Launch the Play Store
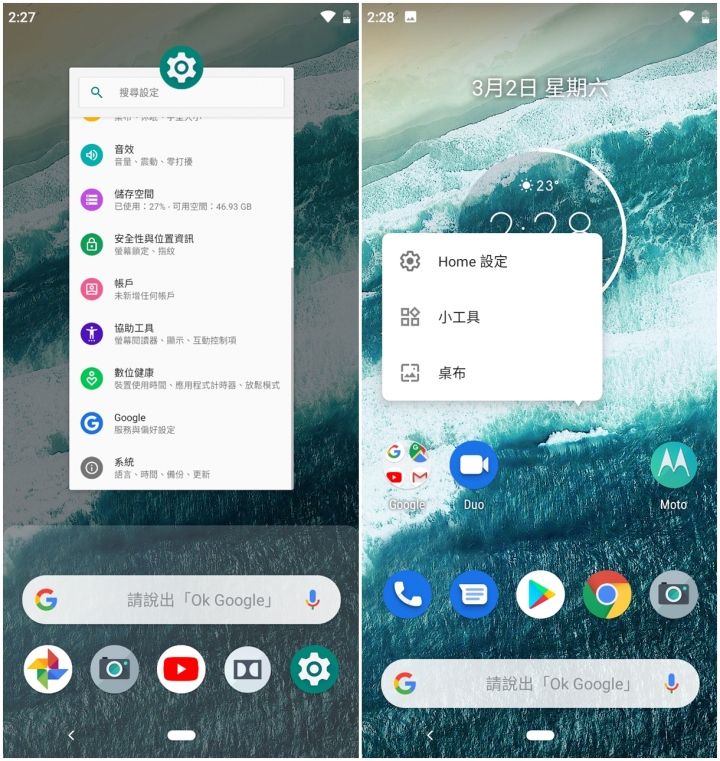The height and width of the screenshot is (761, 720). point(540,595)
